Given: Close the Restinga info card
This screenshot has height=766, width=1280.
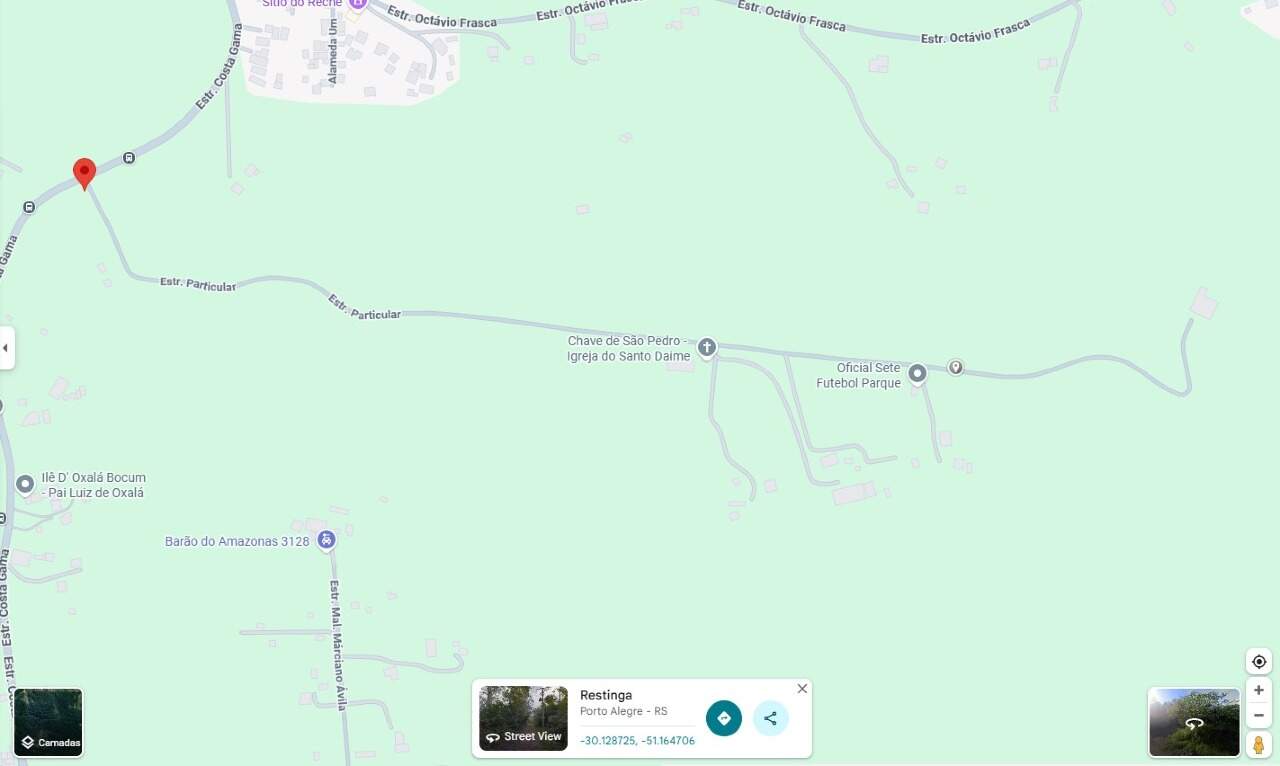Looking at the screenshot, I should pos(802,689).
